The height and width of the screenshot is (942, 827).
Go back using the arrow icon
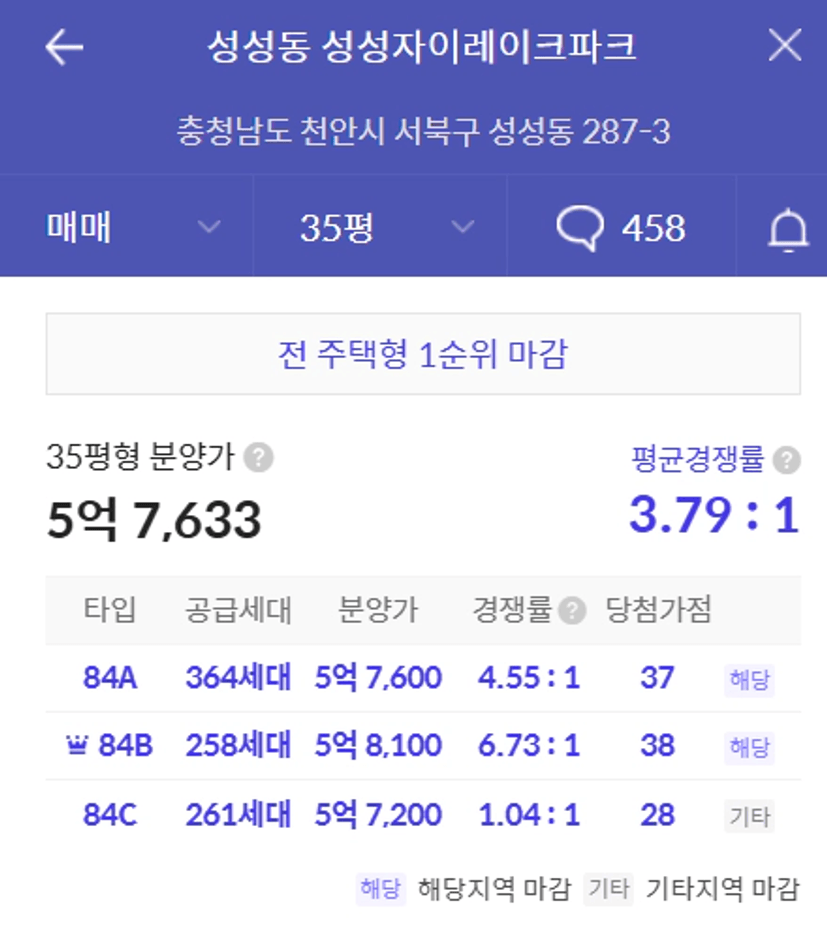pyautogui.click(x=64, y=47)
